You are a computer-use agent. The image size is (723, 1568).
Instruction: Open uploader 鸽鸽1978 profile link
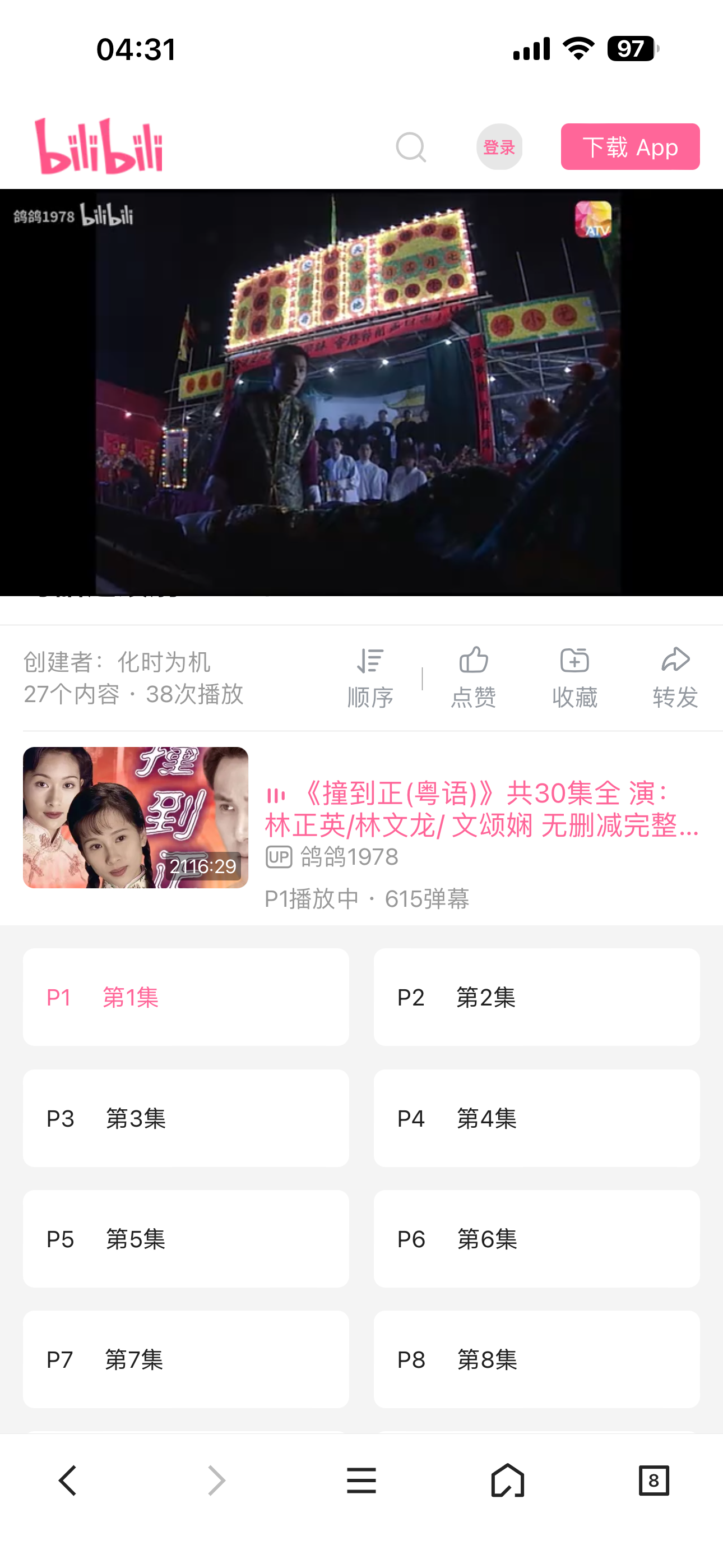tap(347, 856)
